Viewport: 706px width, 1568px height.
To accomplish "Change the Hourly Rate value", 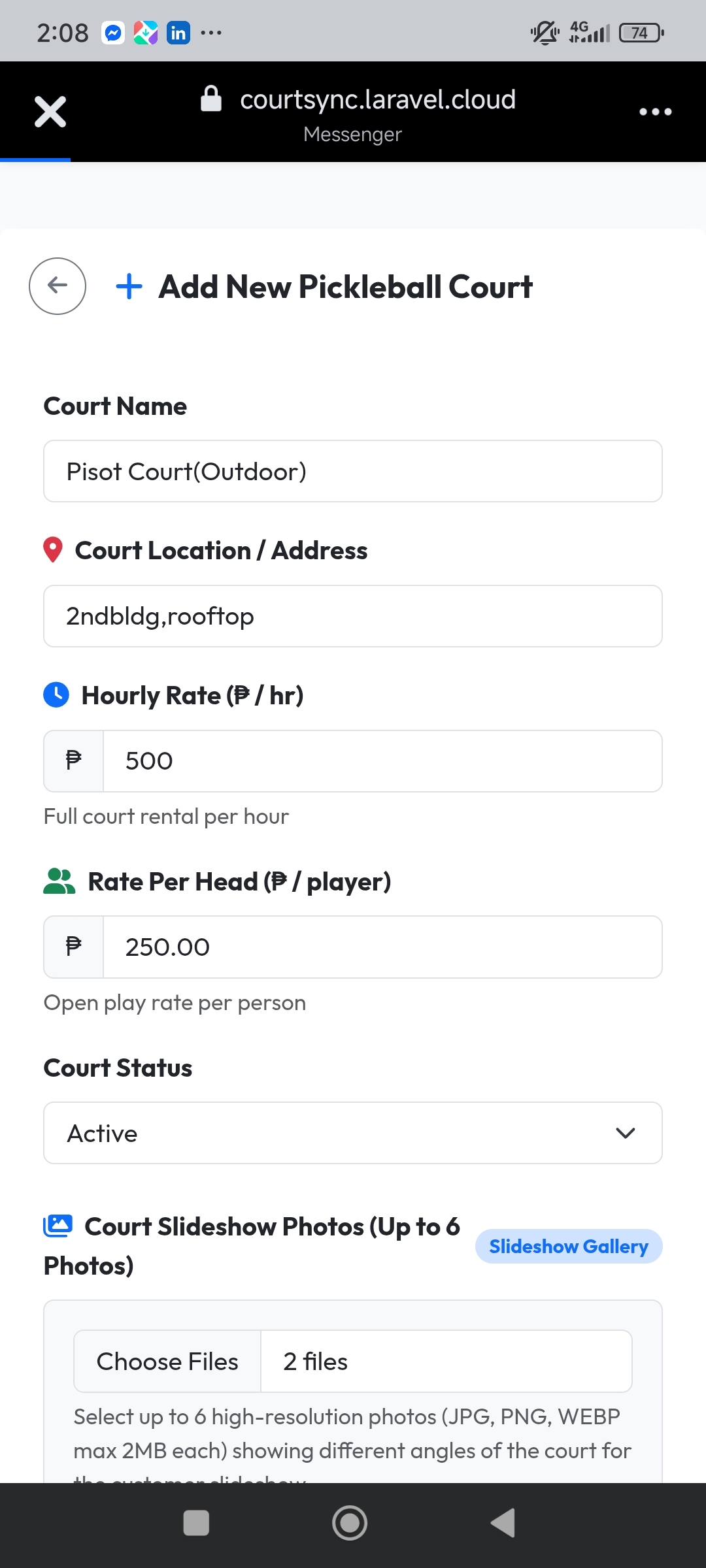I will pos(382,761).
